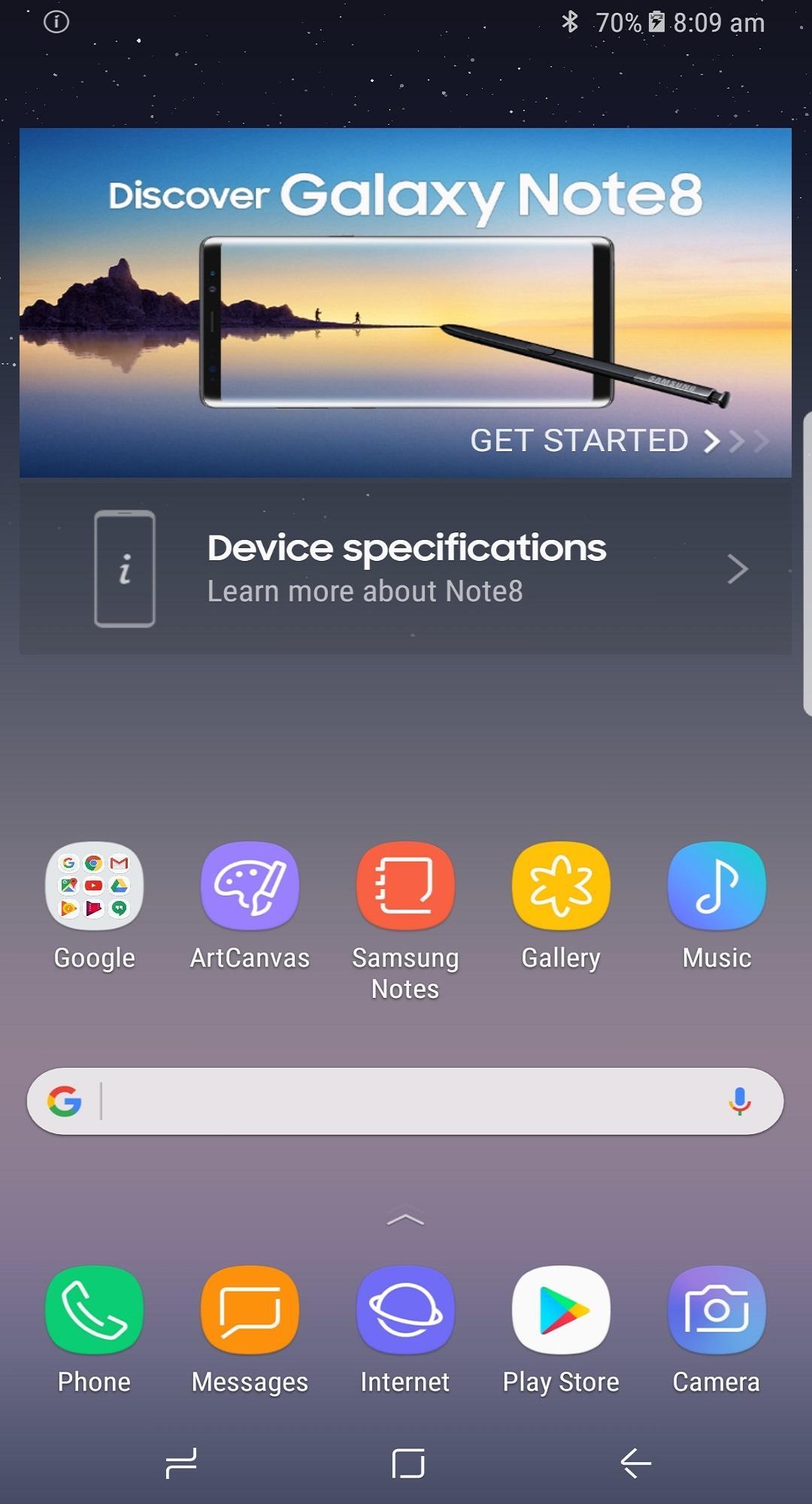
Task: Launch the Internet browser
Action: pos(405,1310)
